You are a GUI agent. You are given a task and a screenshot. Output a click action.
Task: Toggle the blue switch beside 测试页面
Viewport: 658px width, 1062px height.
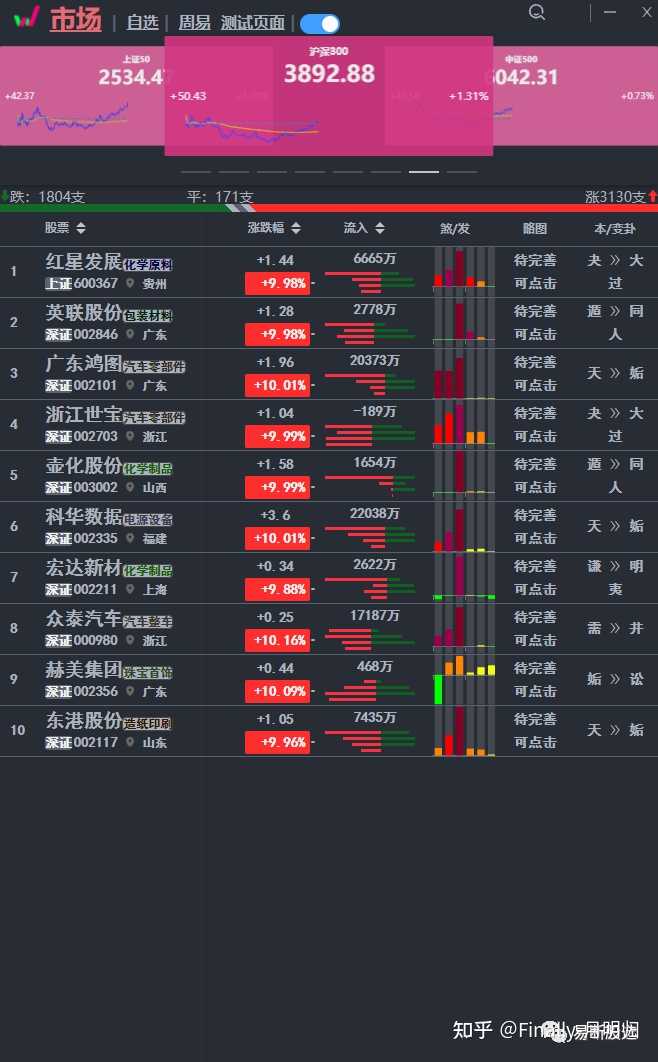tap(320, 24)
